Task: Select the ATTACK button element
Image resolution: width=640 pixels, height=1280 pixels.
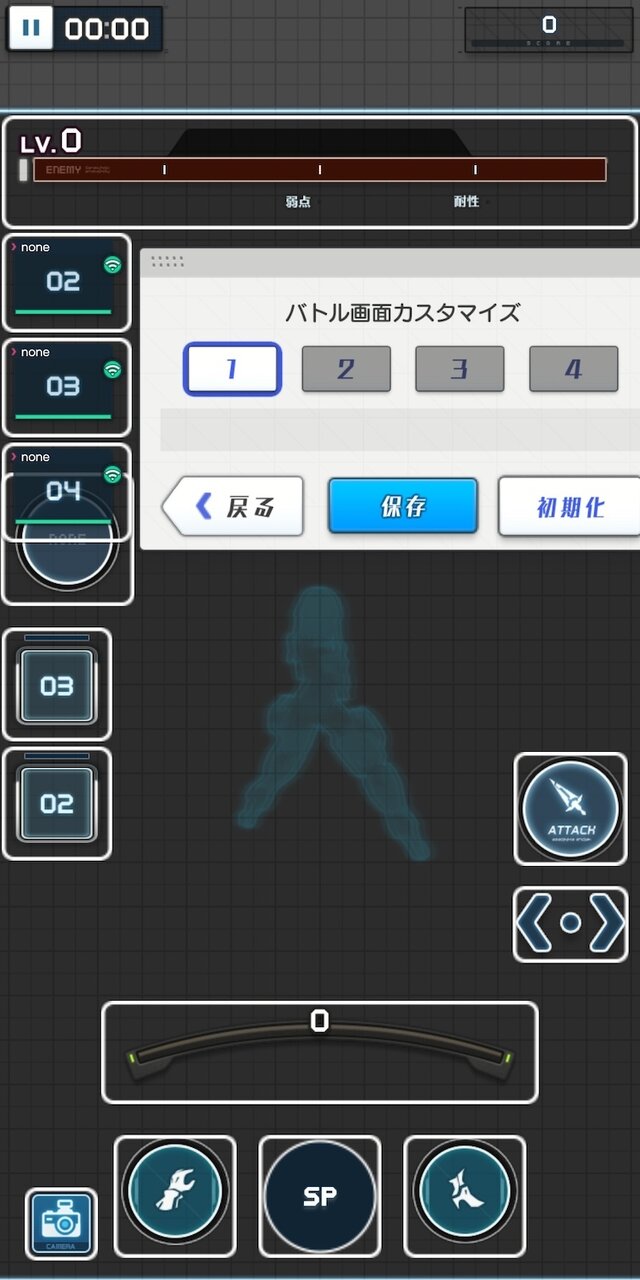Action: (570, 808)
